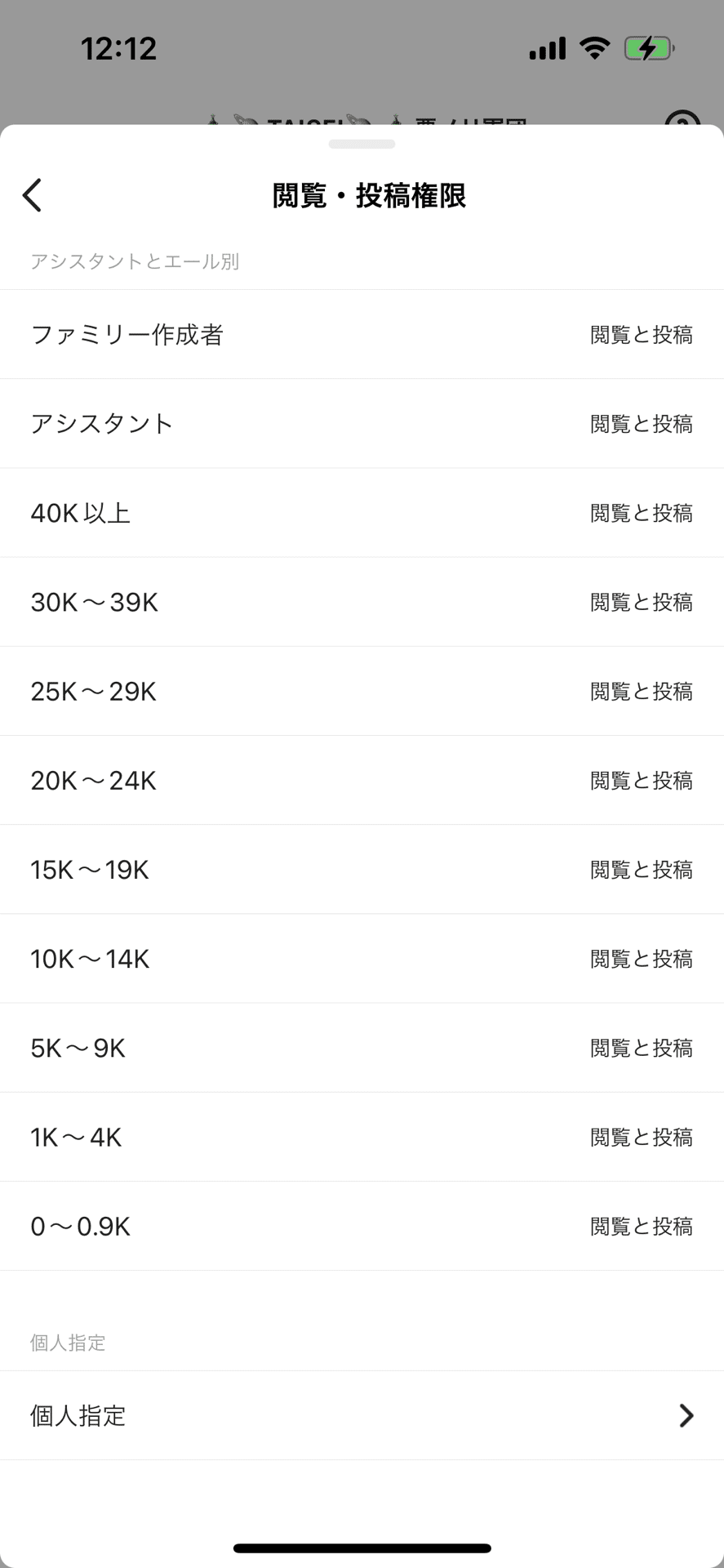
Task: Change permission for 30K～39K
Action: point(362,602)
